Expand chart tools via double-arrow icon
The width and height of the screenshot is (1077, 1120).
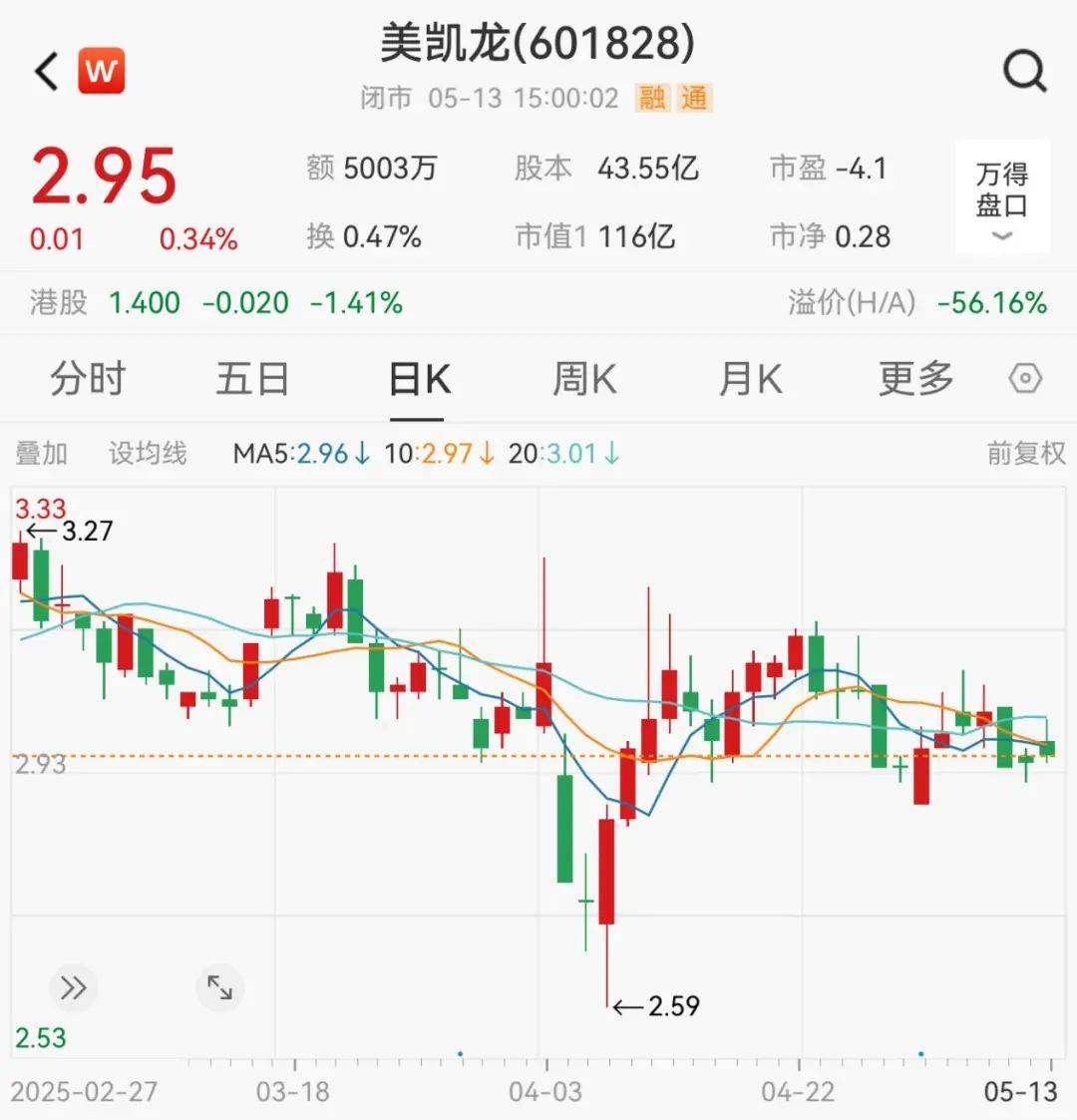tap(72, 988)
